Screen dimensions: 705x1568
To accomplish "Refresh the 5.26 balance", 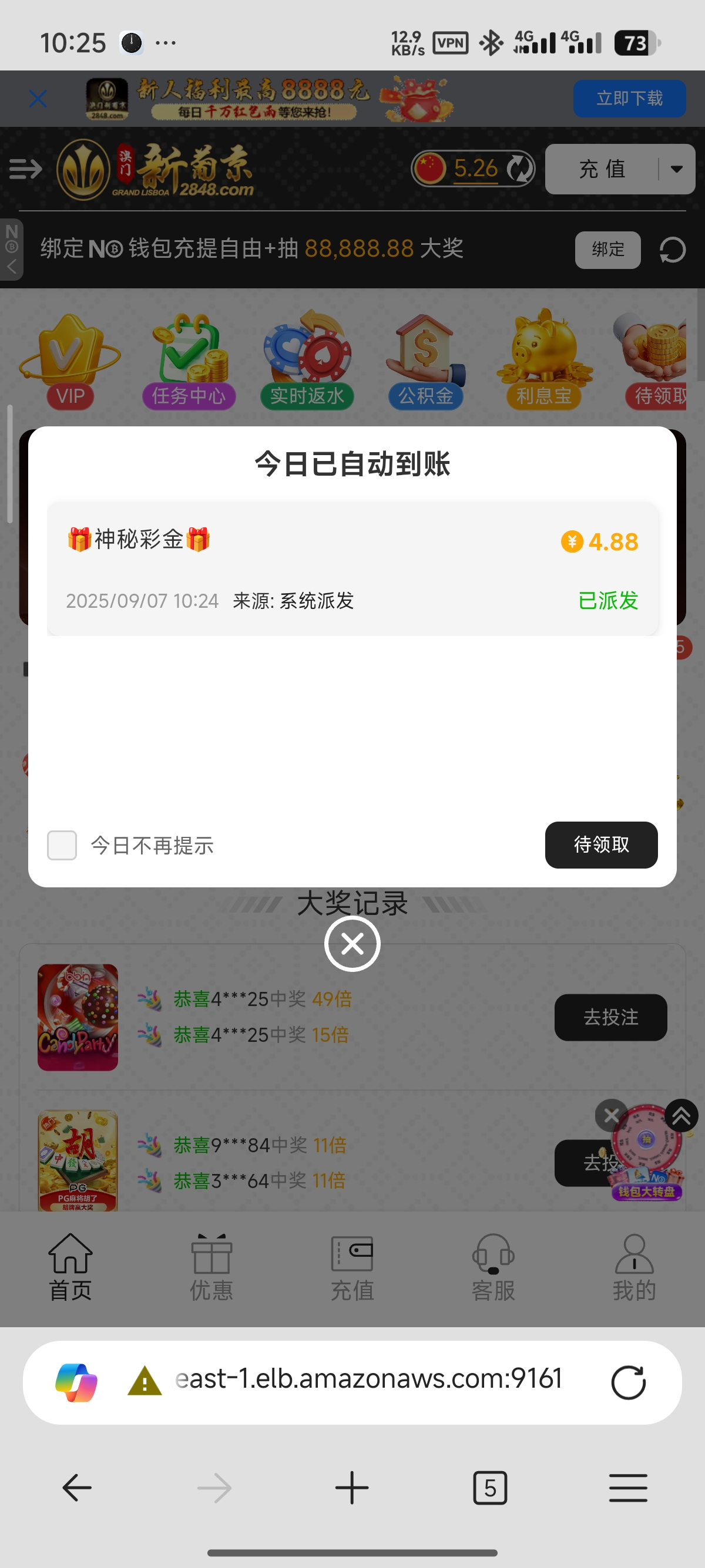I will click(519, 169).
